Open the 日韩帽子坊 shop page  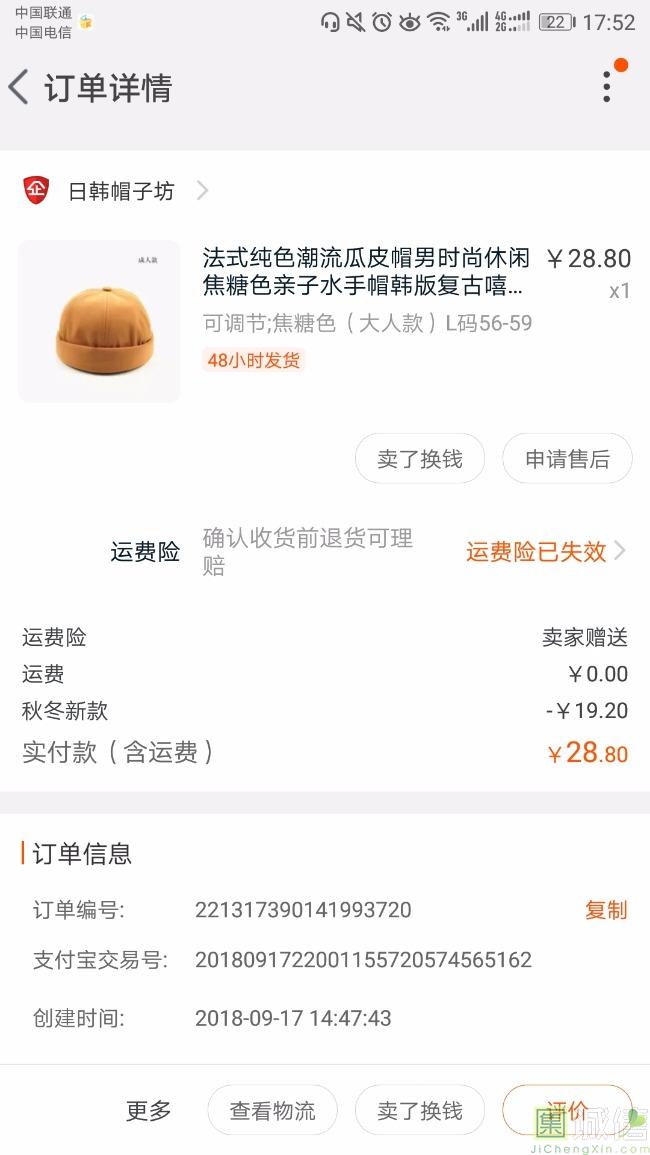tap(120, 190)
